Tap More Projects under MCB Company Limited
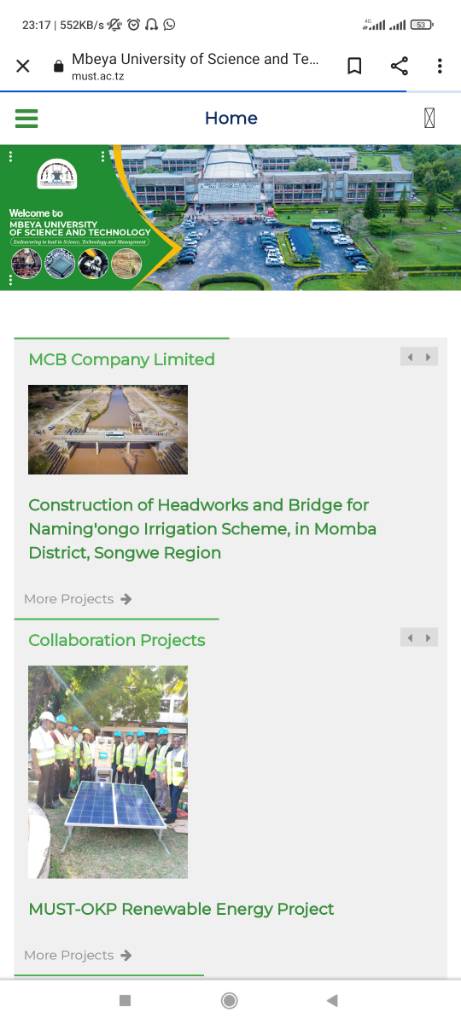The image size is (461, 1024). pos(78,599)
